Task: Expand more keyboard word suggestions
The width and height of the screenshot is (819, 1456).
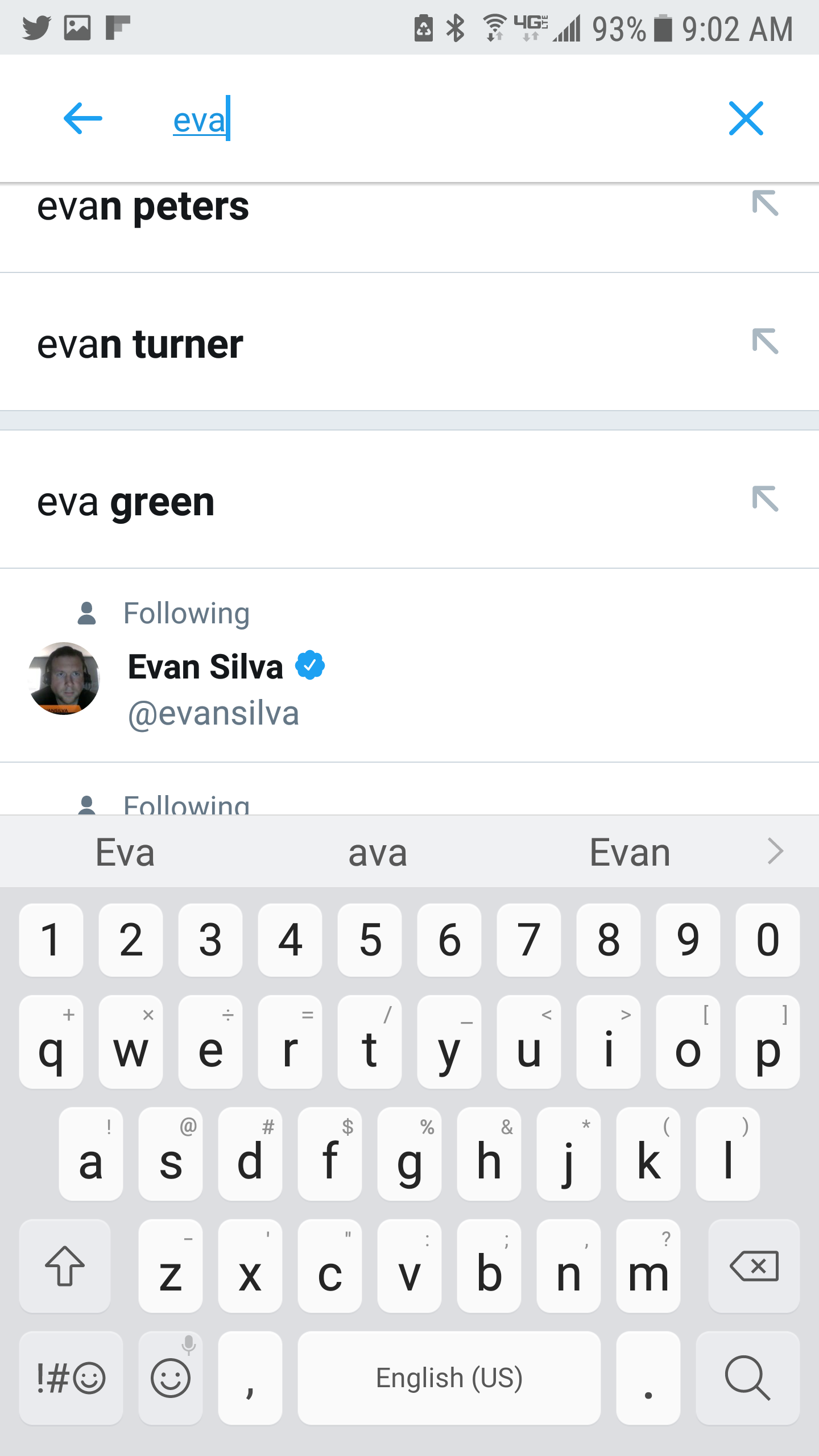Action: [775, 851]
